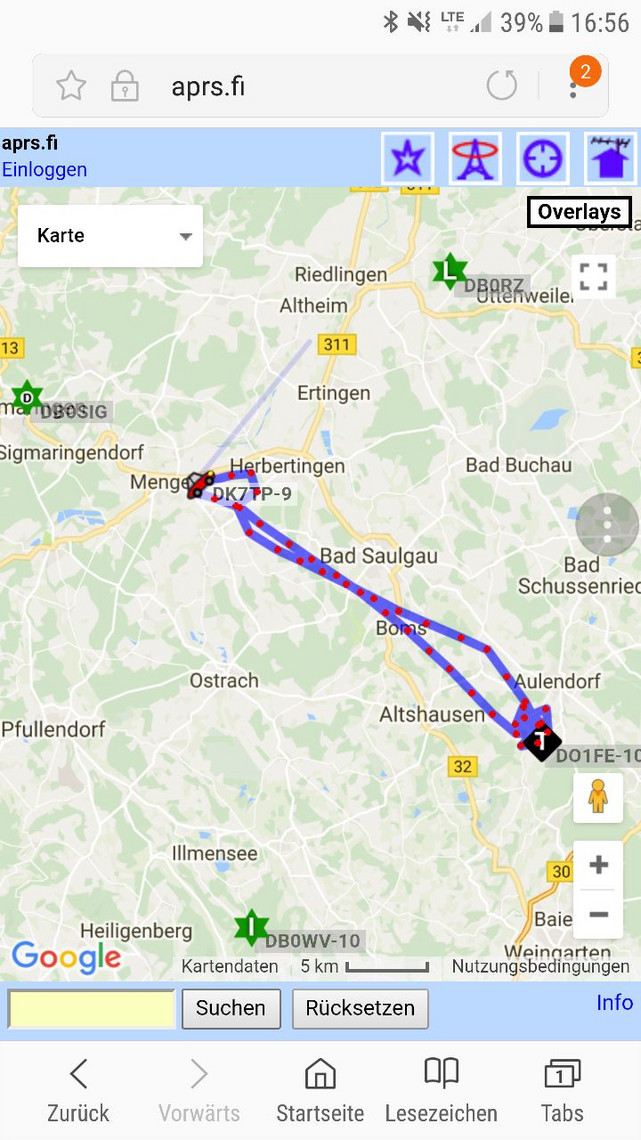Bookmark the page with the star icon
The image size is (641, 1140).
(70, 87)
